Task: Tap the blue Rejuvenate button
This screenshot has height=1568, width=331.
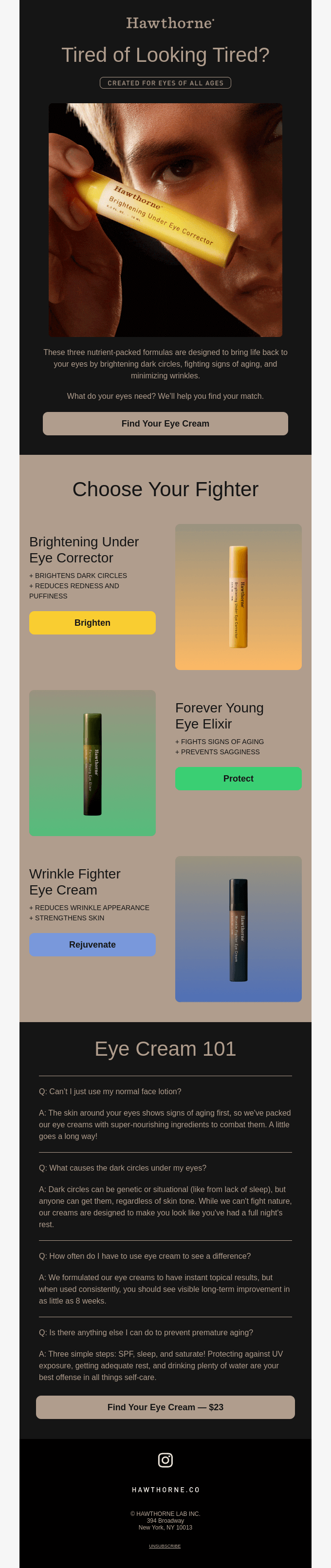Action: click(x=92, y=945)
